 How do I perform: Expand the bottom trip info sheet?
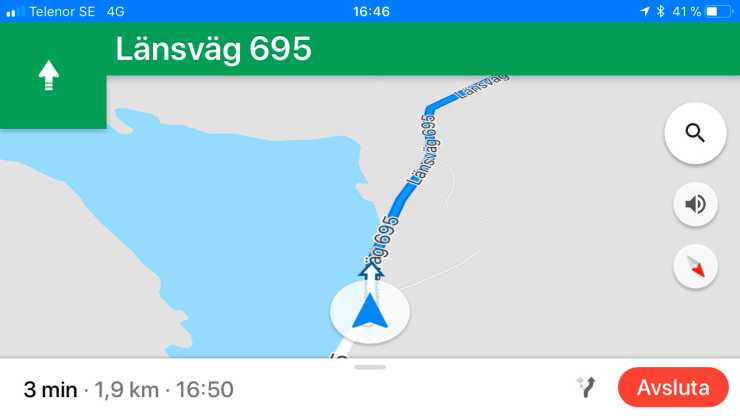(x=369, y=367)
